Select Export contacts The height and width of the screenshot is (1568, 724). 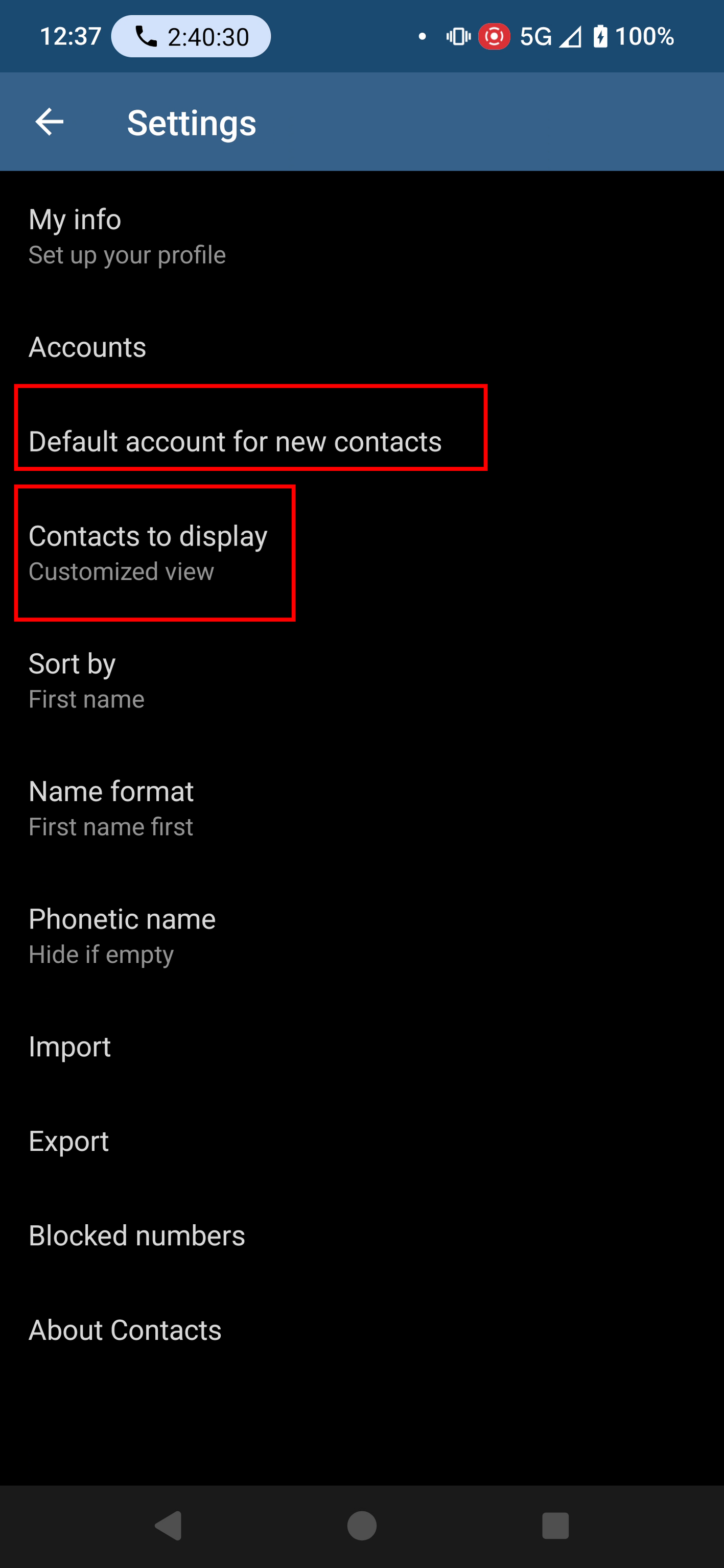(x=68, y=1141)
